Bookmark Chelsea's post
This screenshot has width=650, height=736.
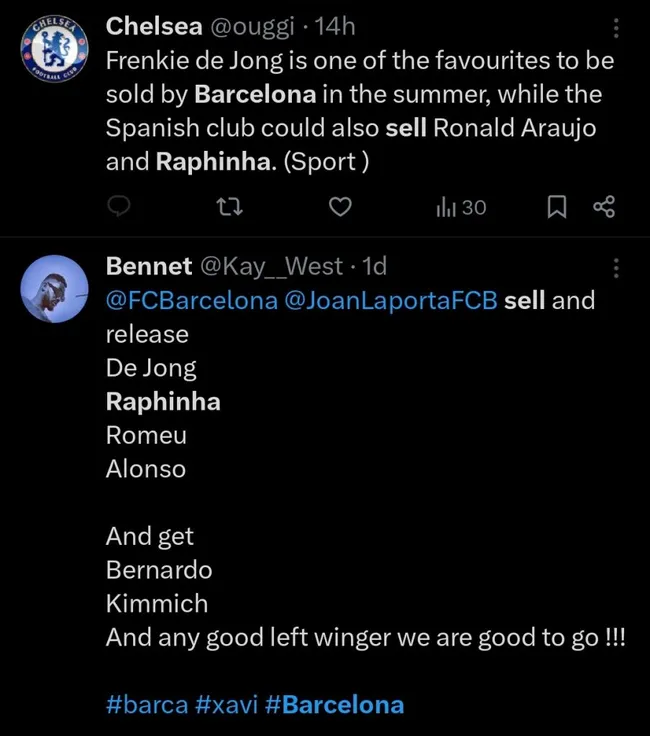point(557,207)
